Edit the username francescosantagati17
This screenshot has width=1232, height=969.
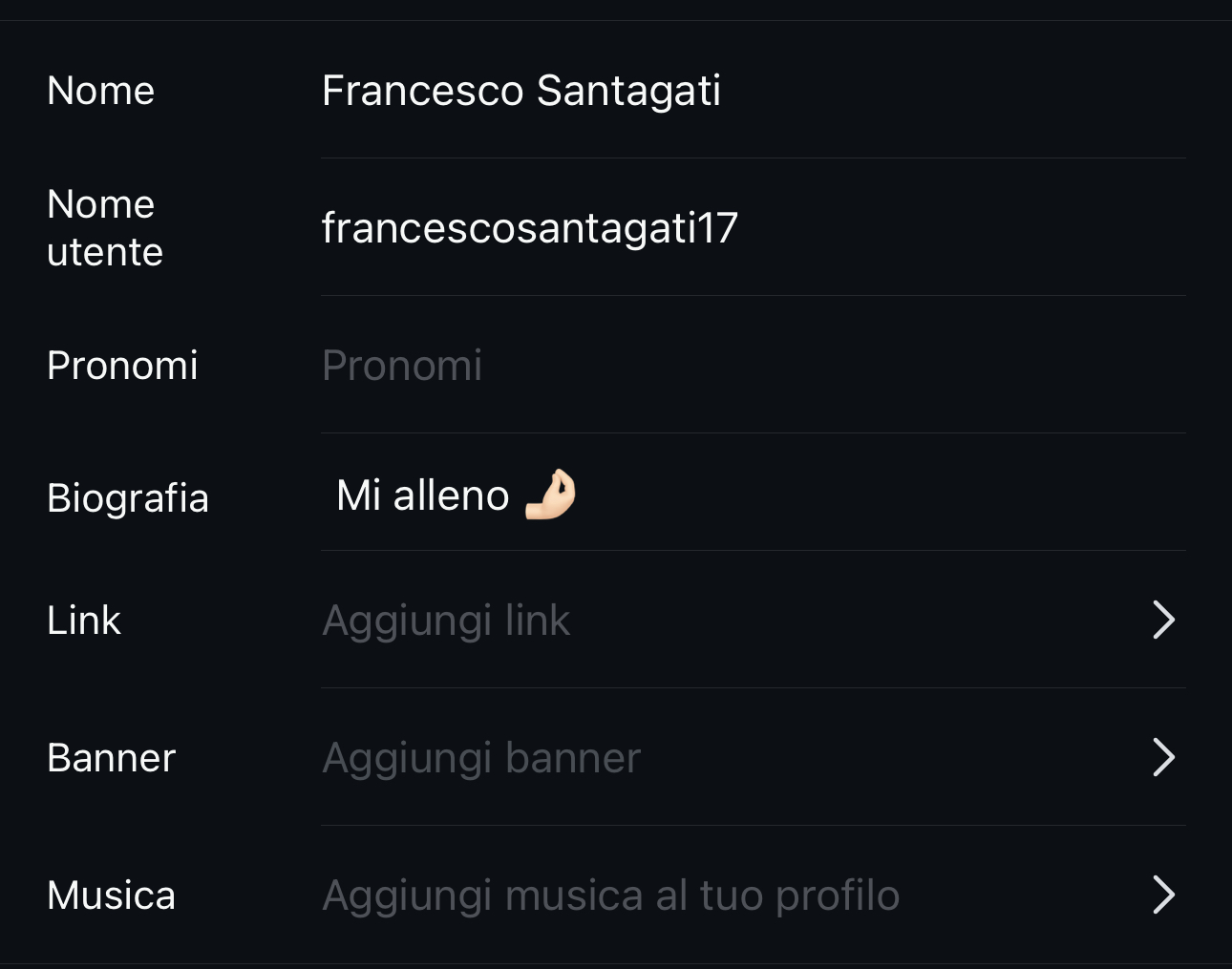point(530,228)
